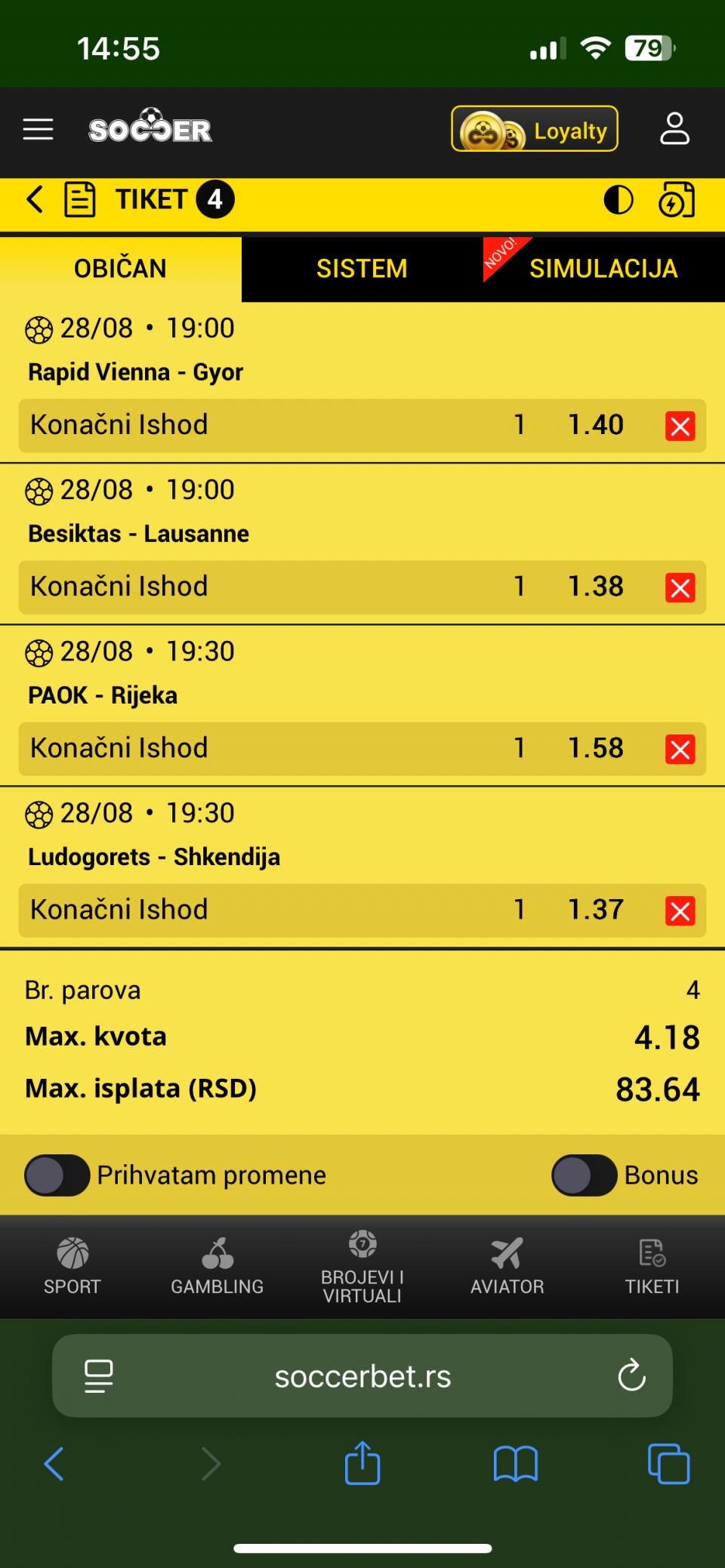Delete the PAOK - Rijeka selection
725x1568 pixels.
click(x=680, y=749)
